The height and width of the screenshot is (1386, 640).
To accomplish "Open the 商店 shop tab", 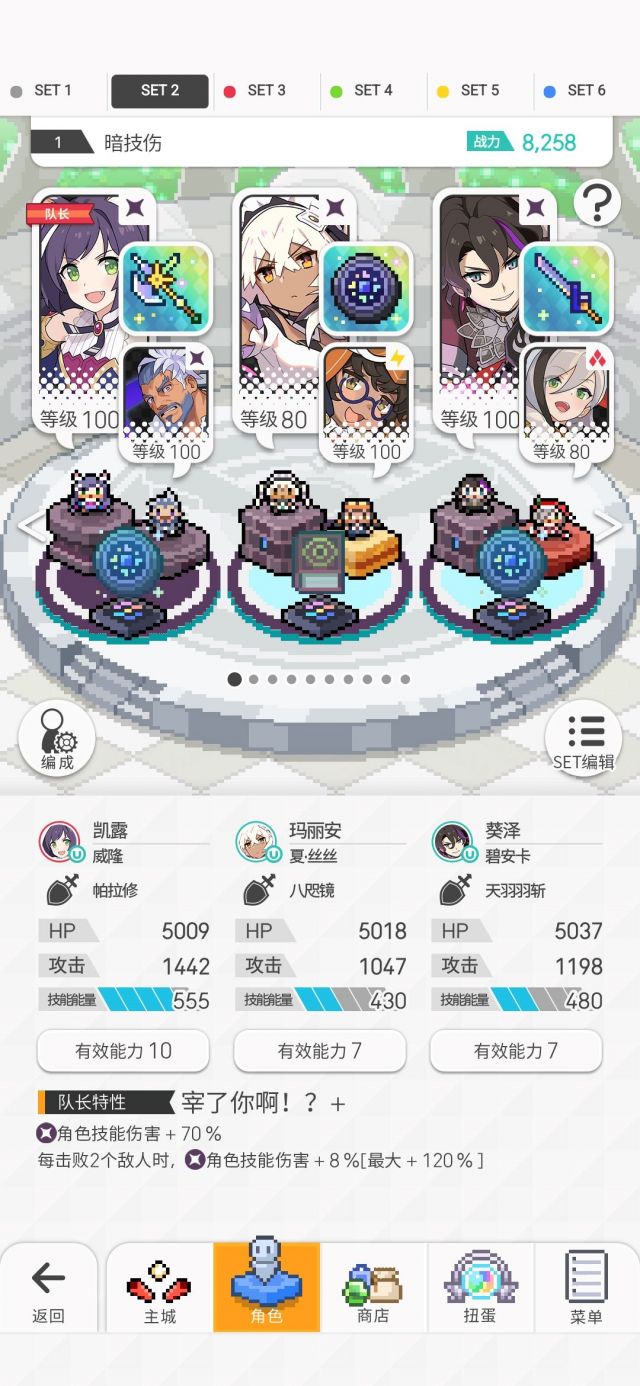I will [373, 1289].
